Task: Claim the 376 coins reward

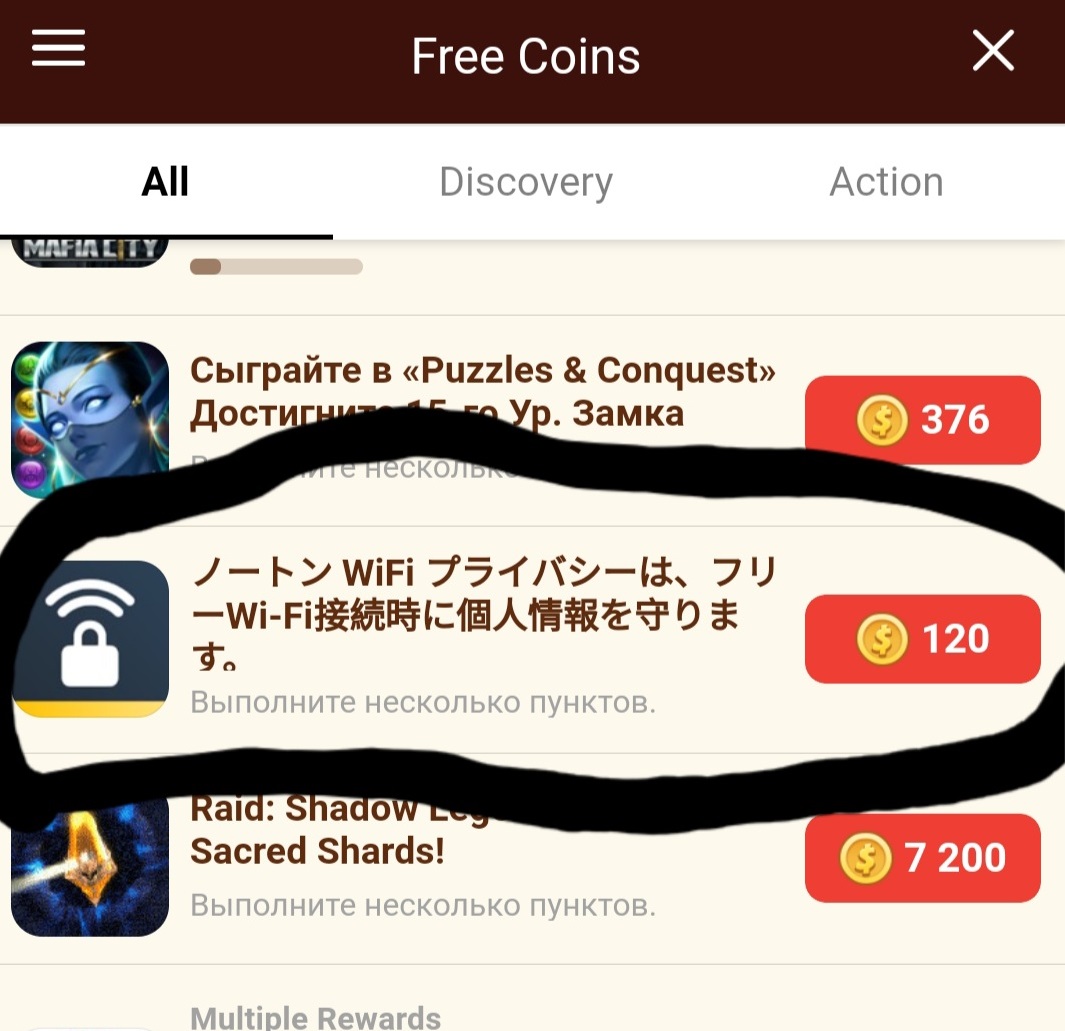Action: [x=922, y=420]
